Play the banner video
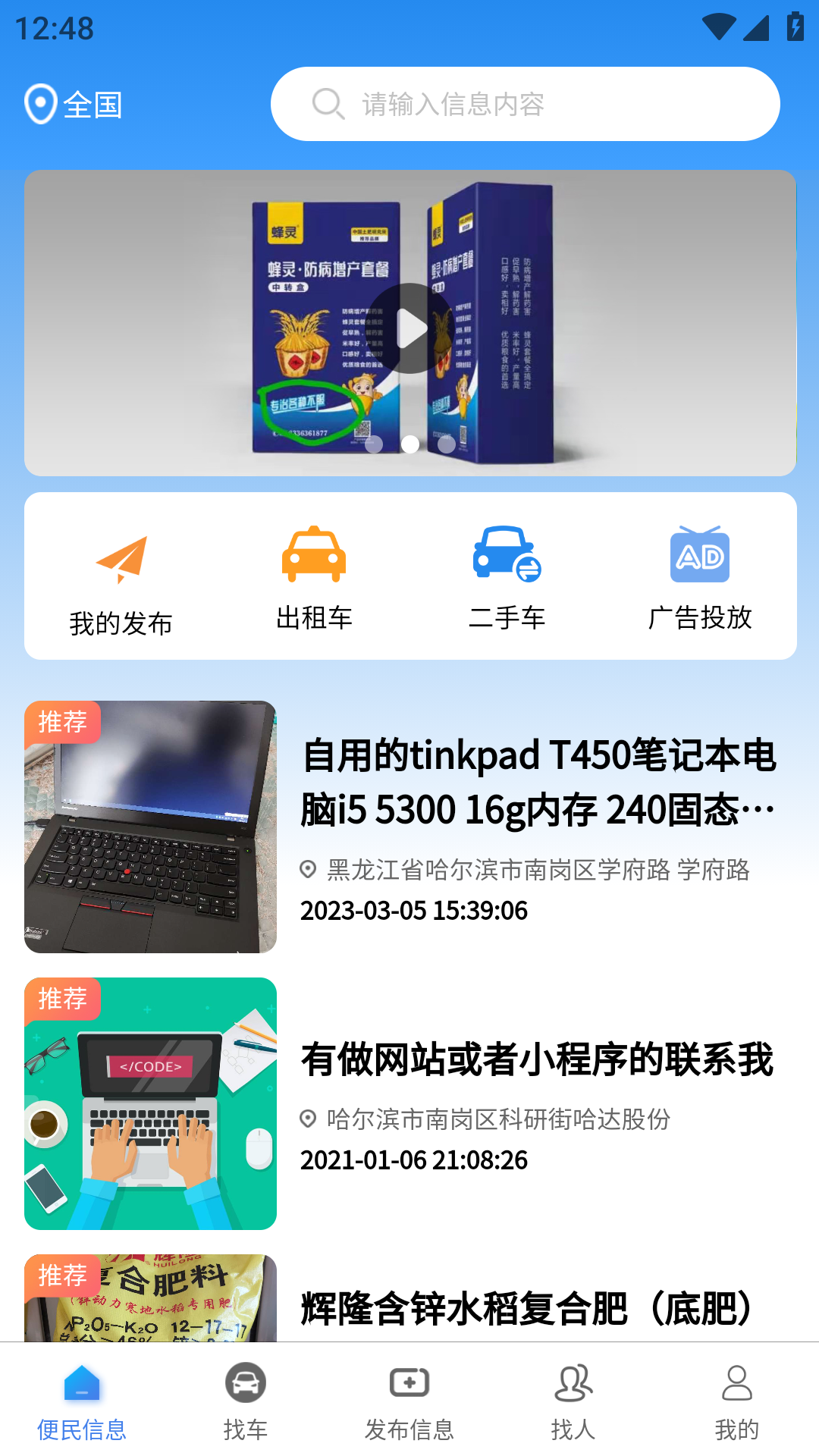This screenshot has height=1456, width=819. coord(409,326)
